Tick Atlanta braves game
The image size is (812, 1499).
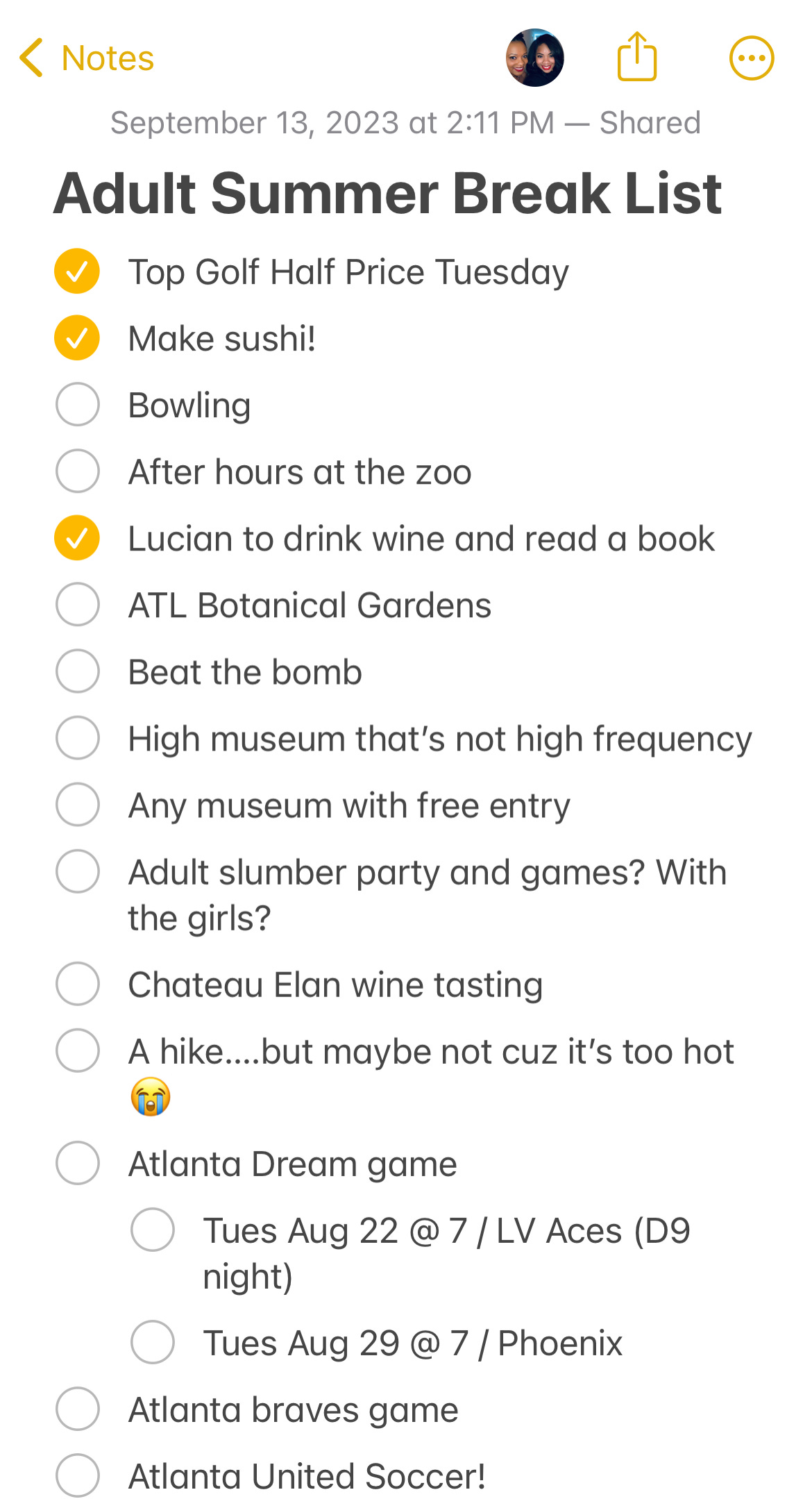pyautogui.click(x=77, y=1408)
